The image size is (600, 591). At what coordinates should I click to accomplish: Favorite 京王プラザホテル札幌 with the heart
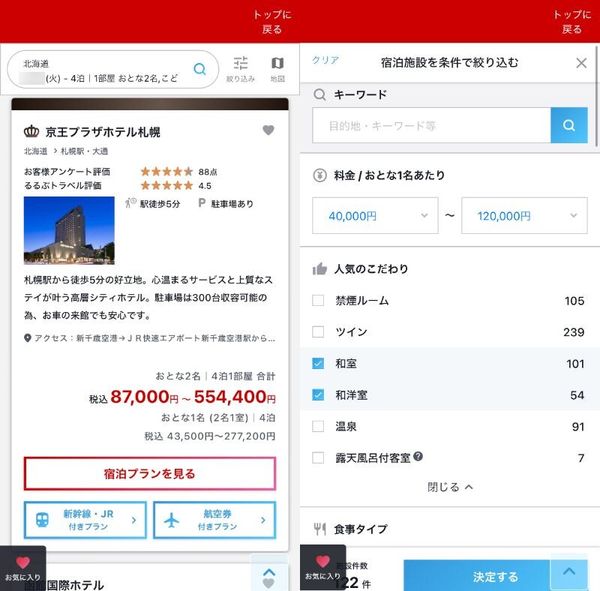pos(268,130)
